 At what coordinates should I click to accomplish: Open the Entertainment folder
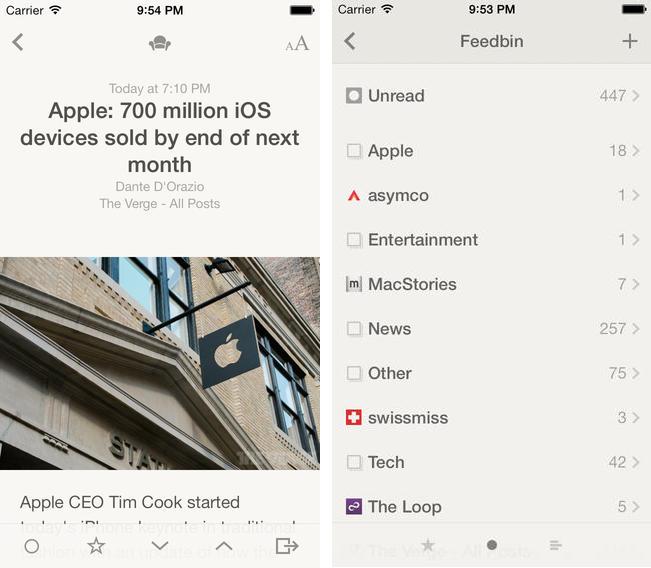[x=491, y=240]
